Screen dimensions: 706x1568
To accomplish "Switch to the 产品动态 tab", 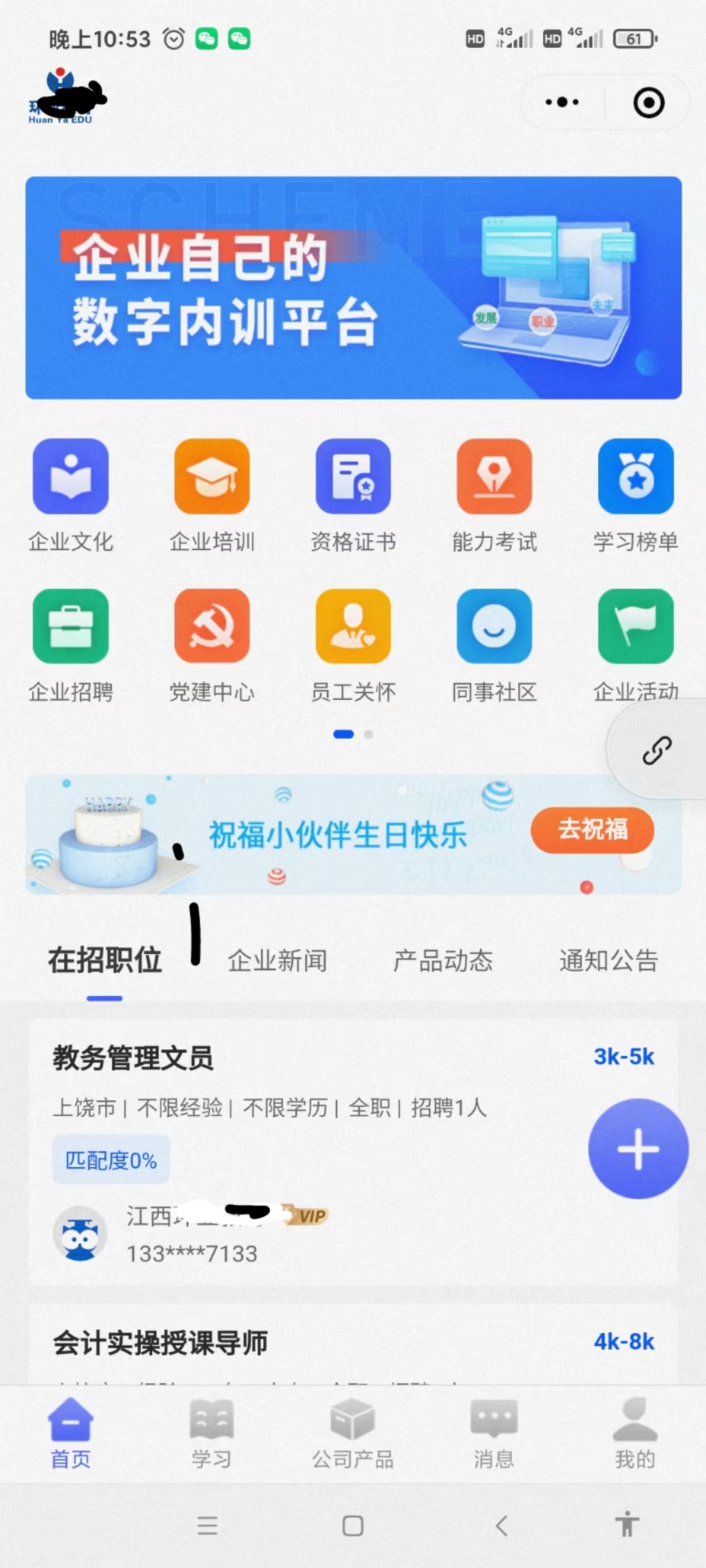I will [443, 960].
